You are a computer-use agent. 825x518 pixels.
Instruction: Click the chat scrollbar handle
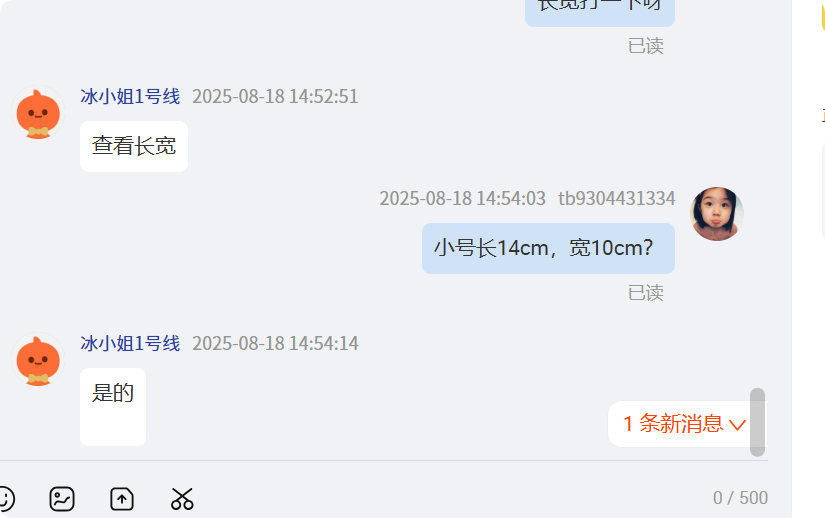pyautogui.click(x=757, y=422)
